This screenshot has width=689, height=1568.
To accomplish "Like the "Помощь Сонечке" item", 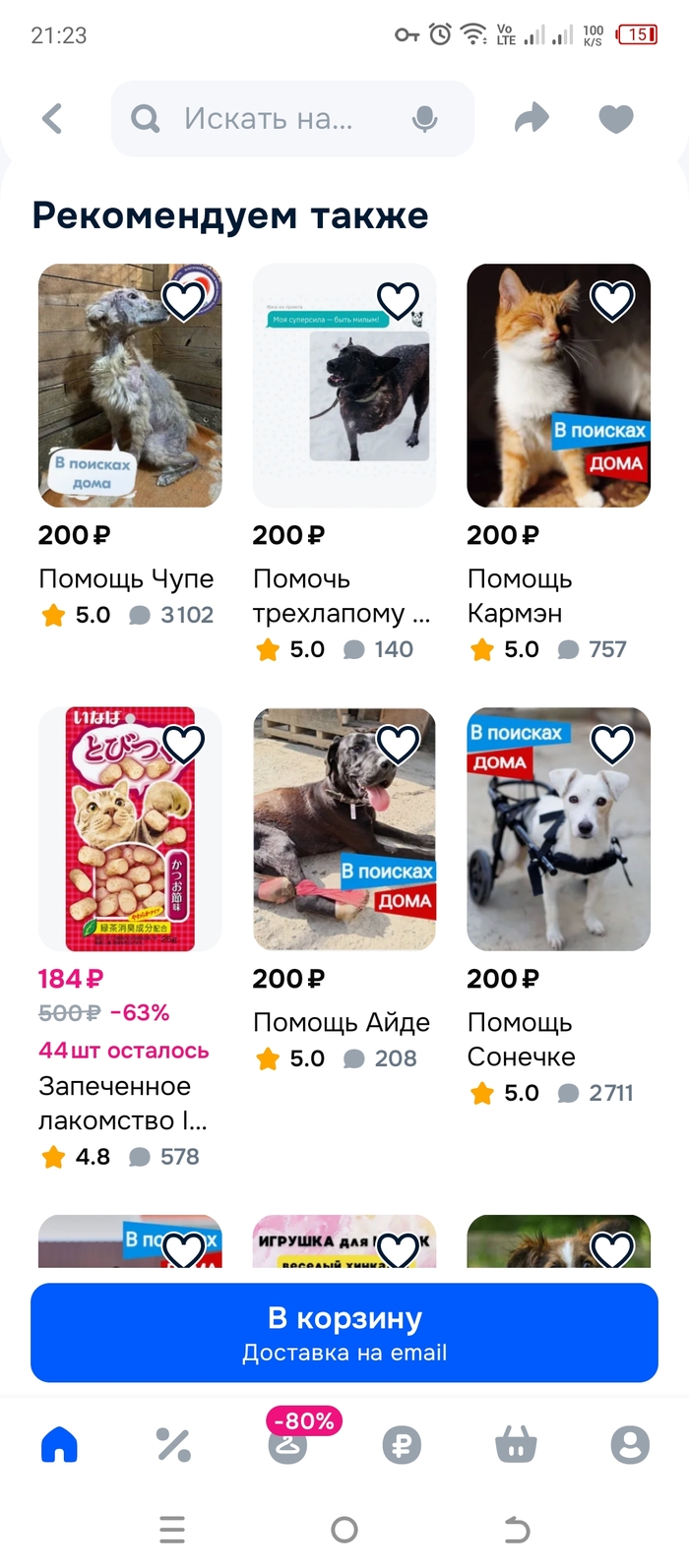I will click(612, 745).
